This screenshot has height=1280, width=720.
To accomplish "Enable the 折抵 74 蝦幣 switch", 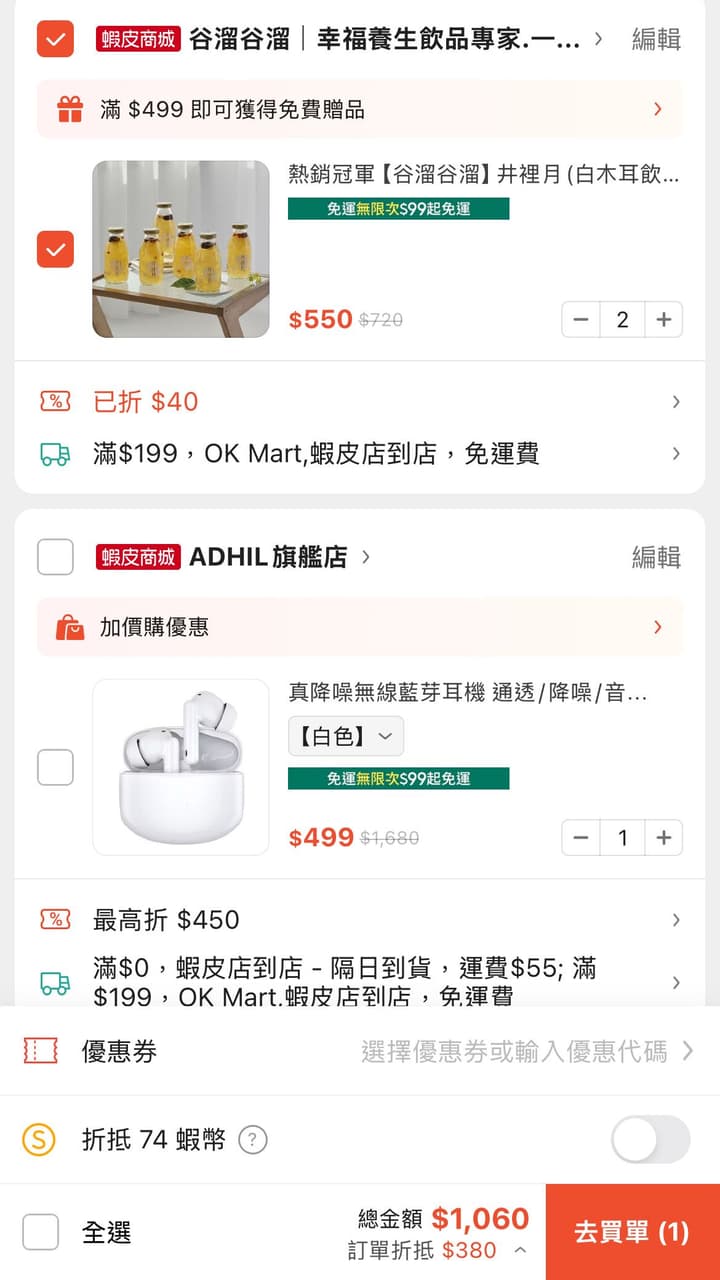I will (x=650, y=1139).
